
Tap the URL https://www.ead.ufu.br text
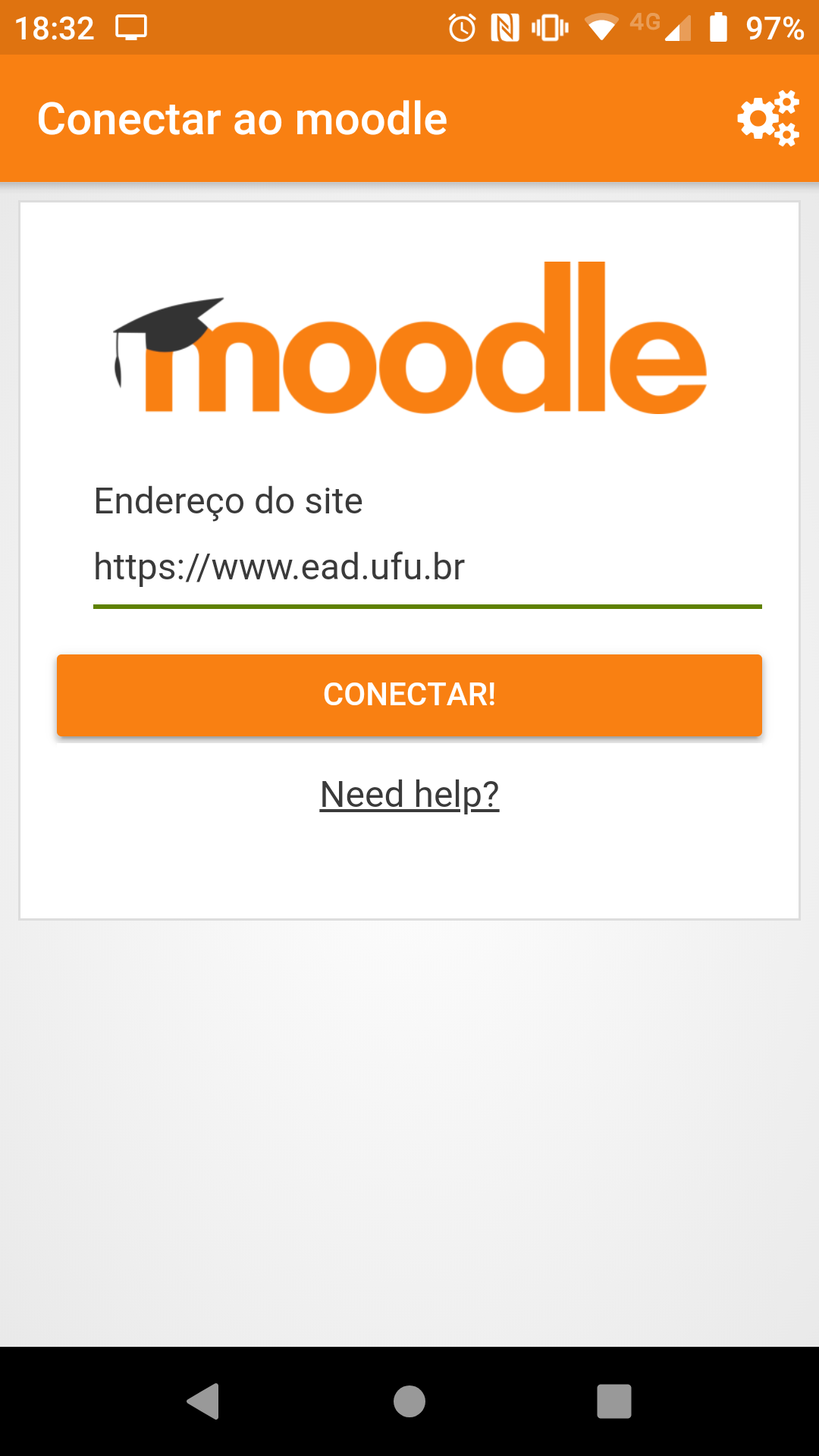pos(280,566)
